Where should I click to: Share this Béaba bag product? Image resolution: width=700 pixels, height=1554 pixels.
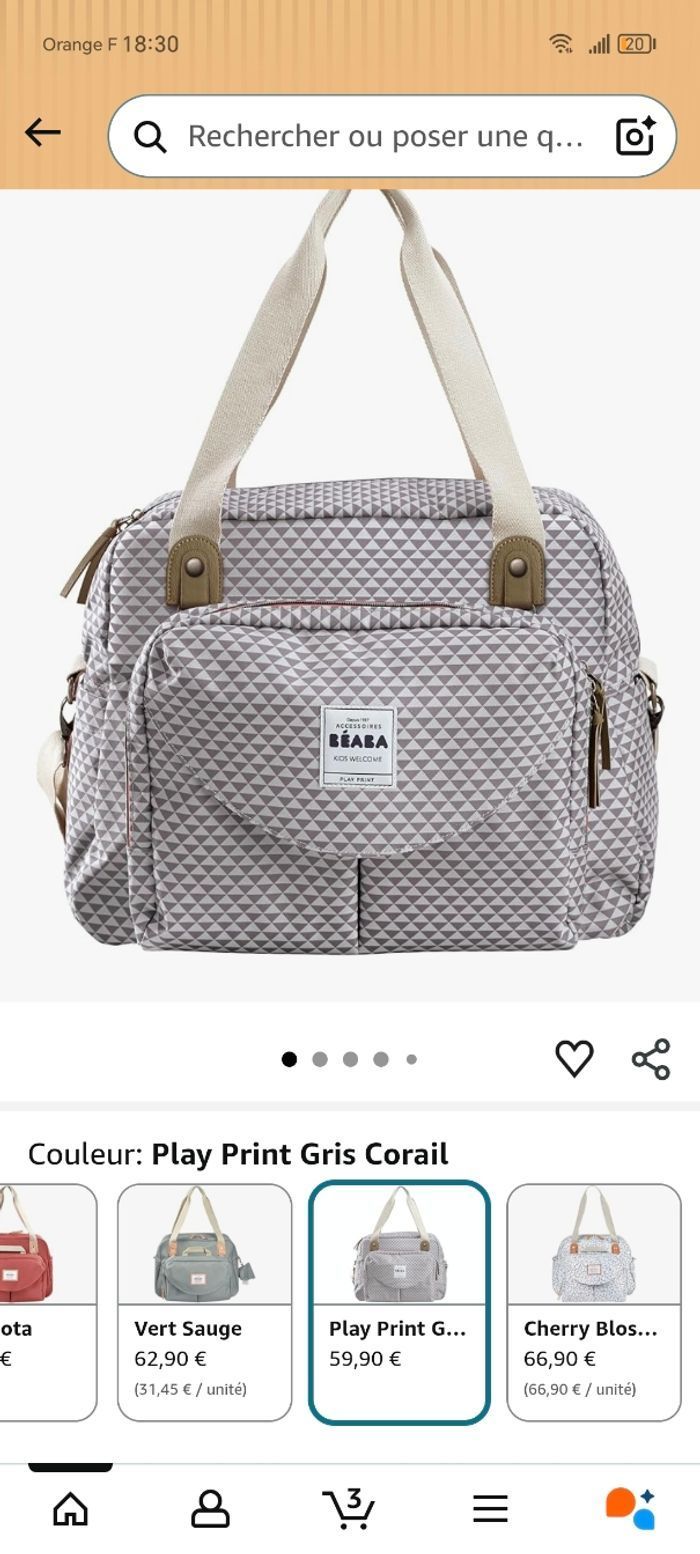[651, 1059]
